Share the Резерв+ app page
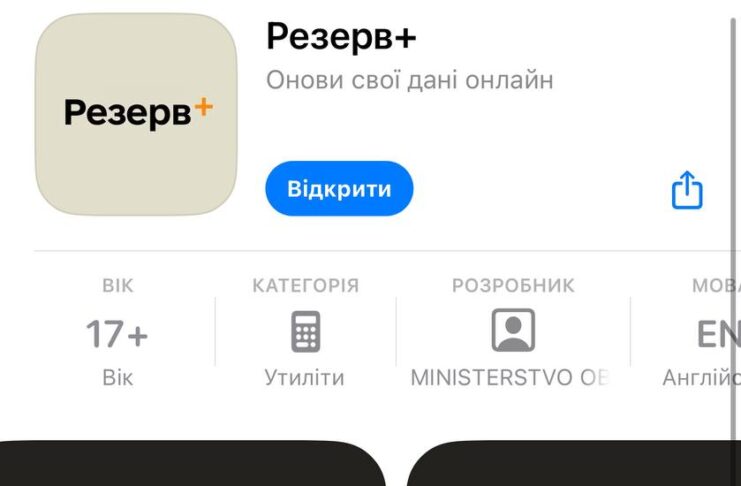 click(x=687, y=190)
